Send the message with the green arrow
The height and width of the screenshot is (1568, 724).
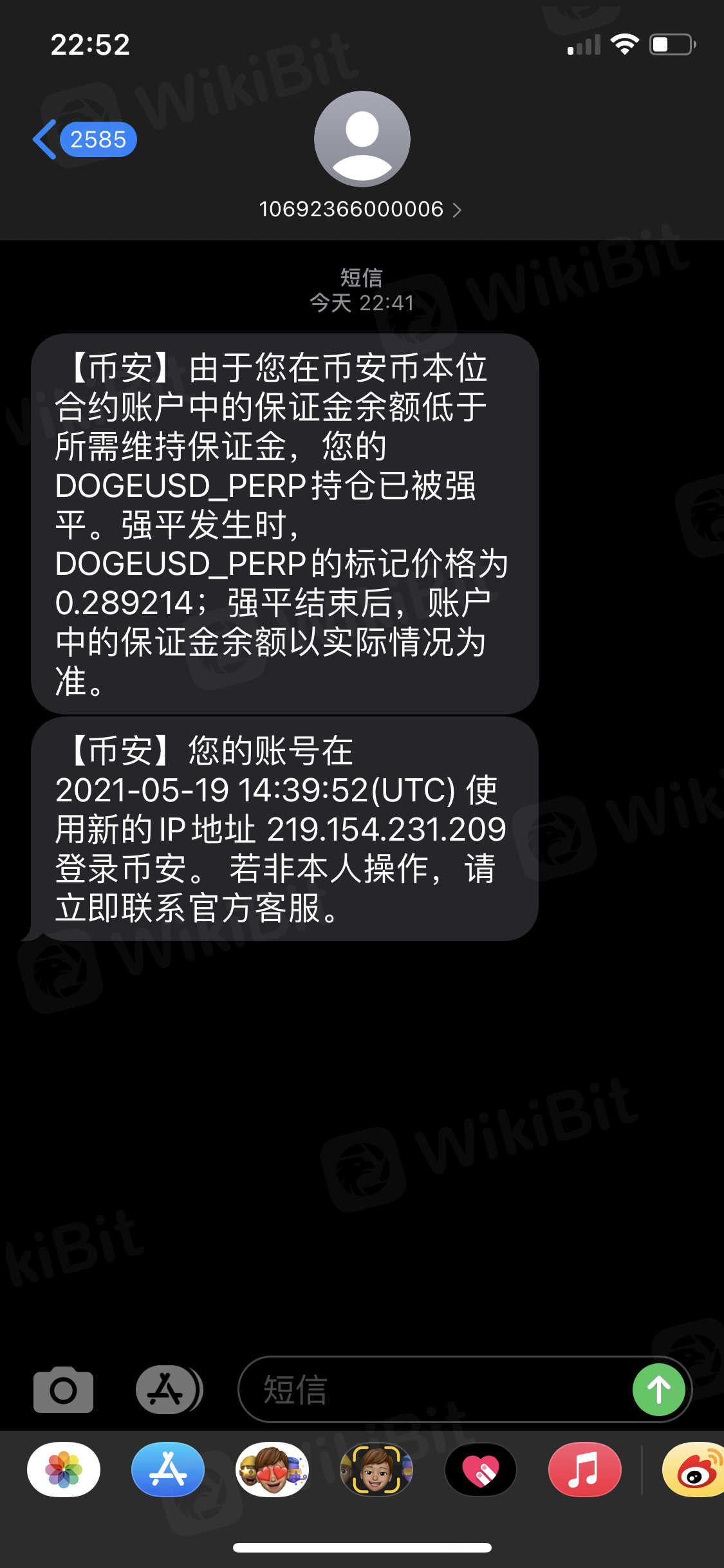[658, 1389]
